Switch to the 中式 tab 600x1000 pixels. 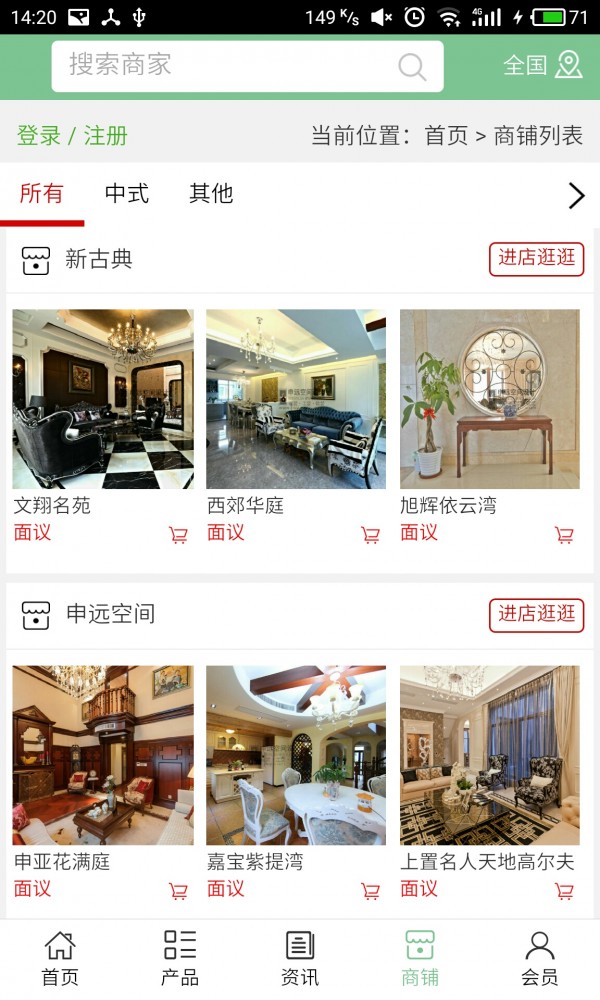(x=127, y=194)
